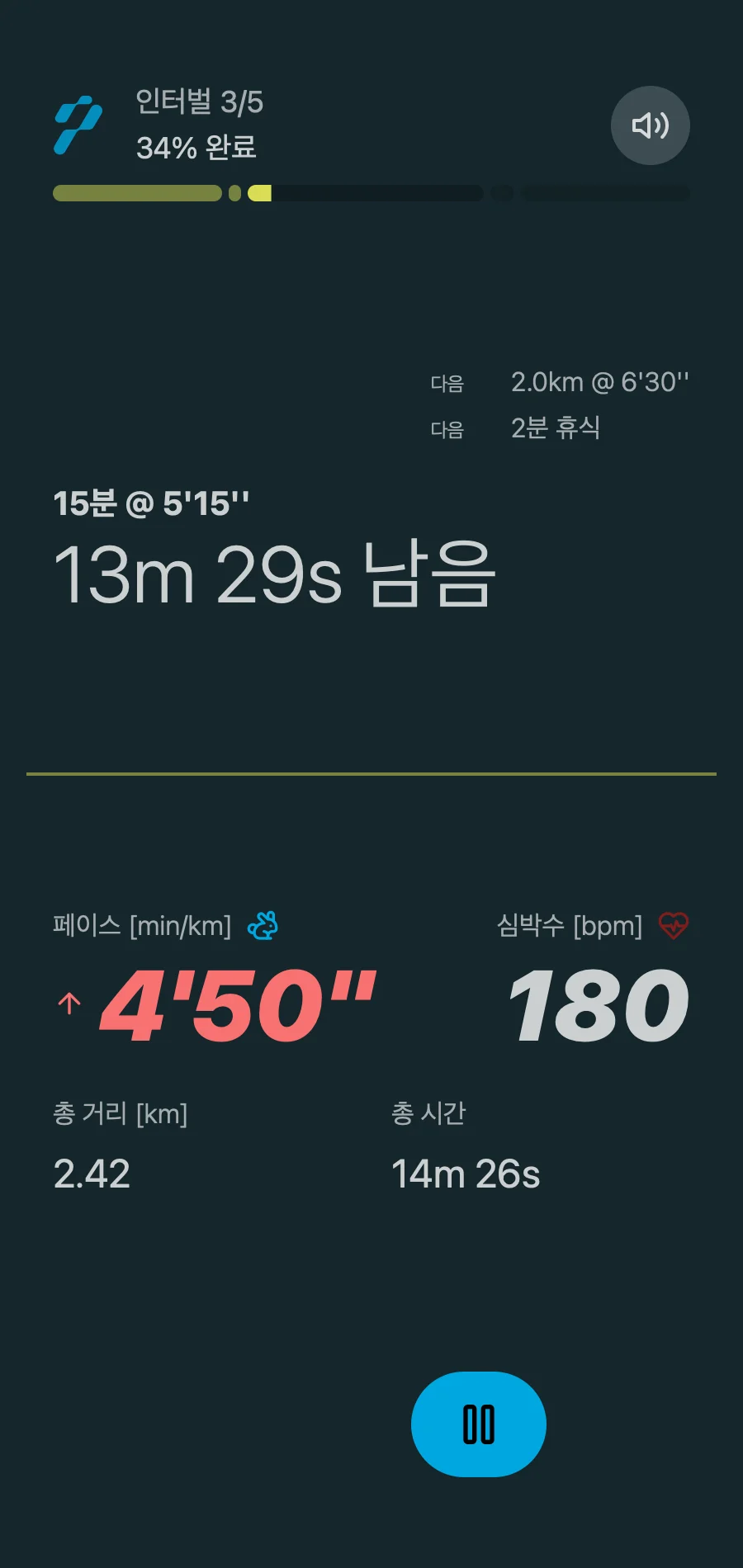Tap the upward arrow beside the pace

tap(68, 1003)
